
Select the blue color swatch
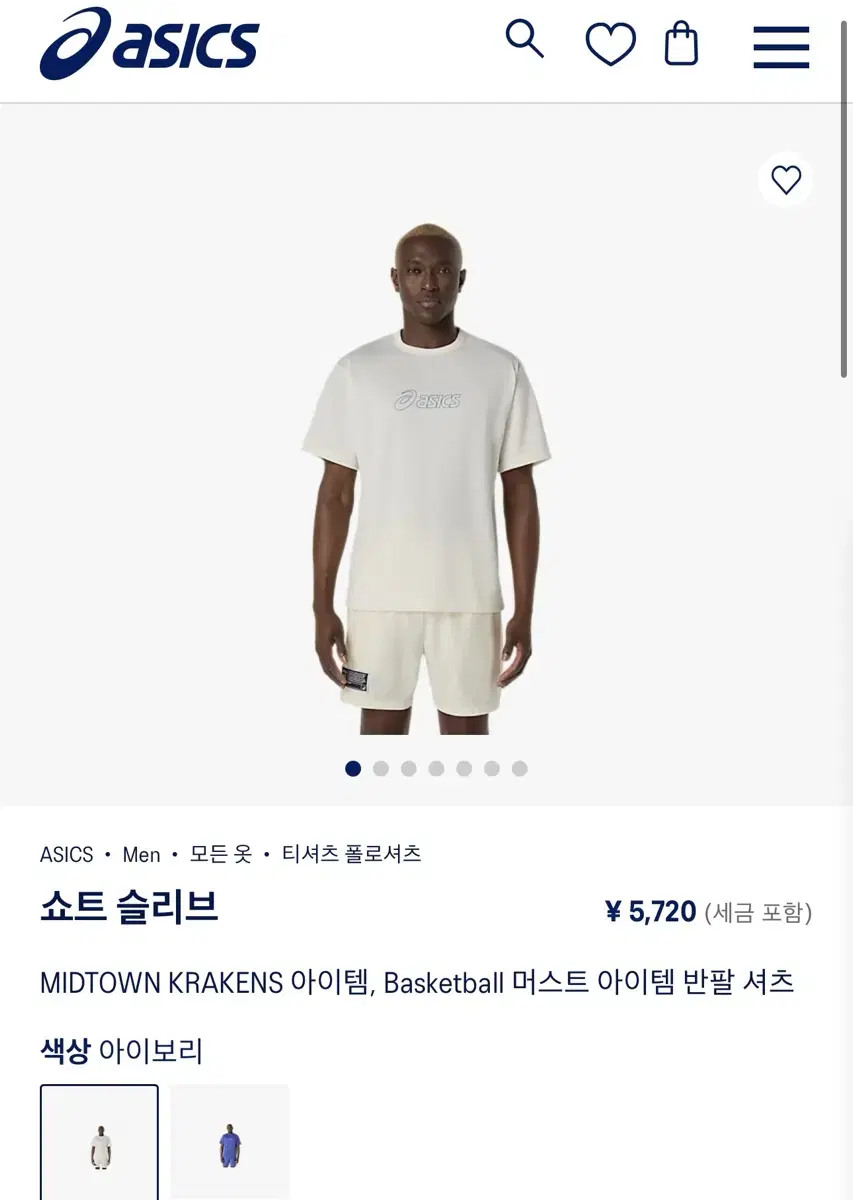tap(229, 1142)
